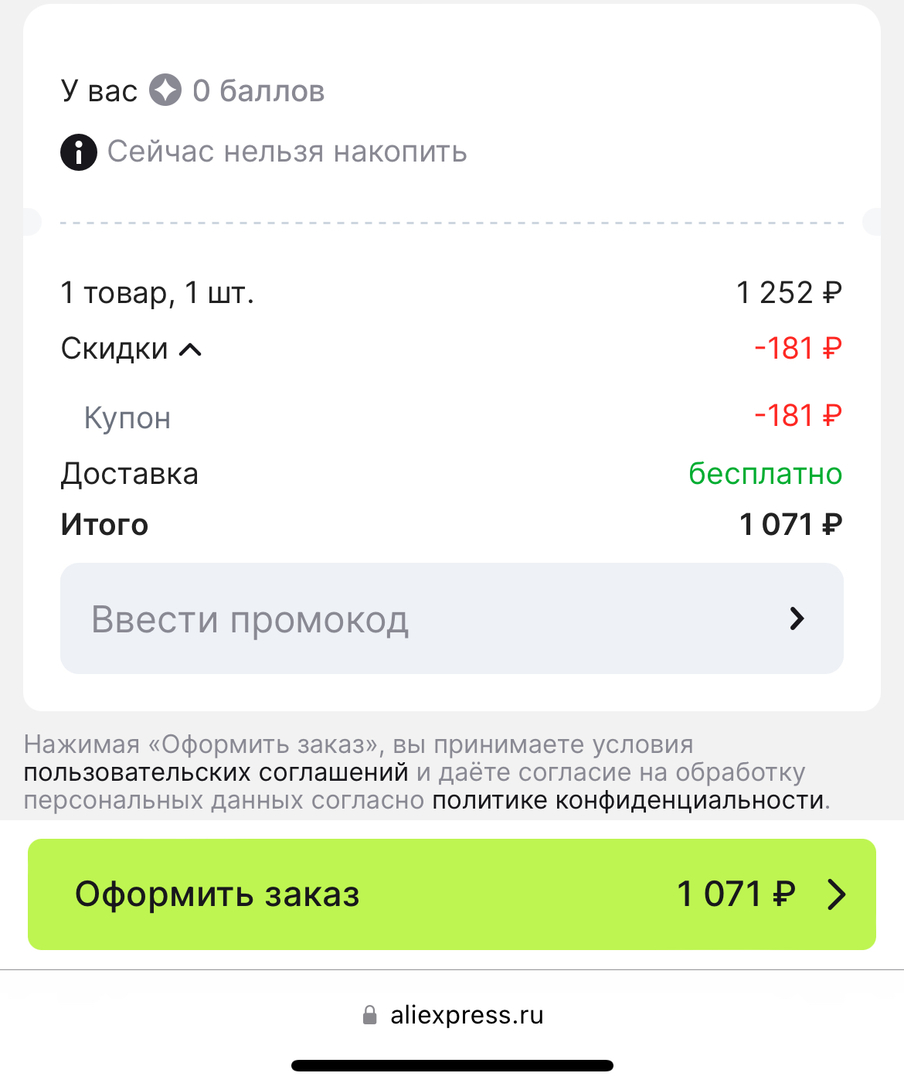Tap the aliexpress.ru address bar
The image size is (904, 1090).
click(x=453, y=1015)
